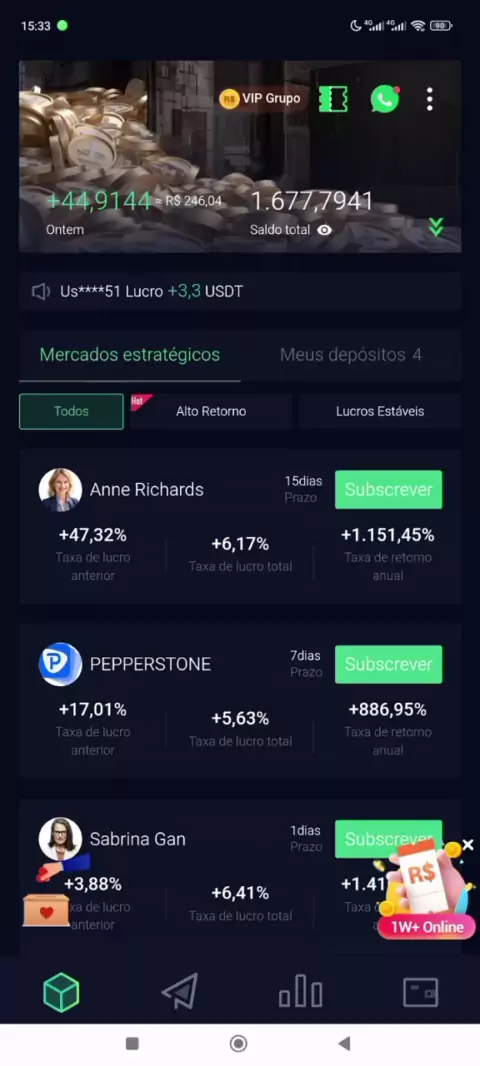Select Mercados estratégicos tab
Viewport: 480px width, 1066px height.
pyautogui.click(x=130, y=355)
